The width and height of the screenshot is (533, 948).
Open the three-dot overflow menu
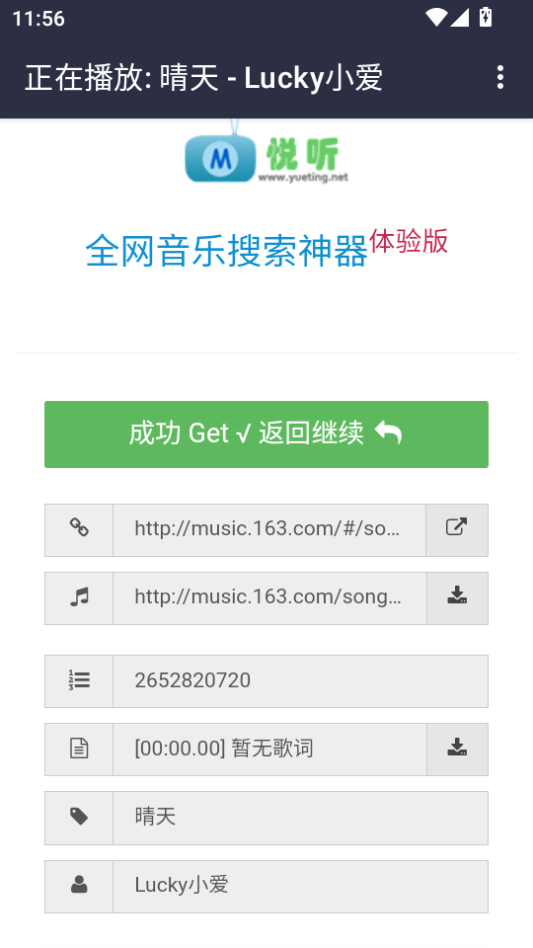[x=500, y=77]
